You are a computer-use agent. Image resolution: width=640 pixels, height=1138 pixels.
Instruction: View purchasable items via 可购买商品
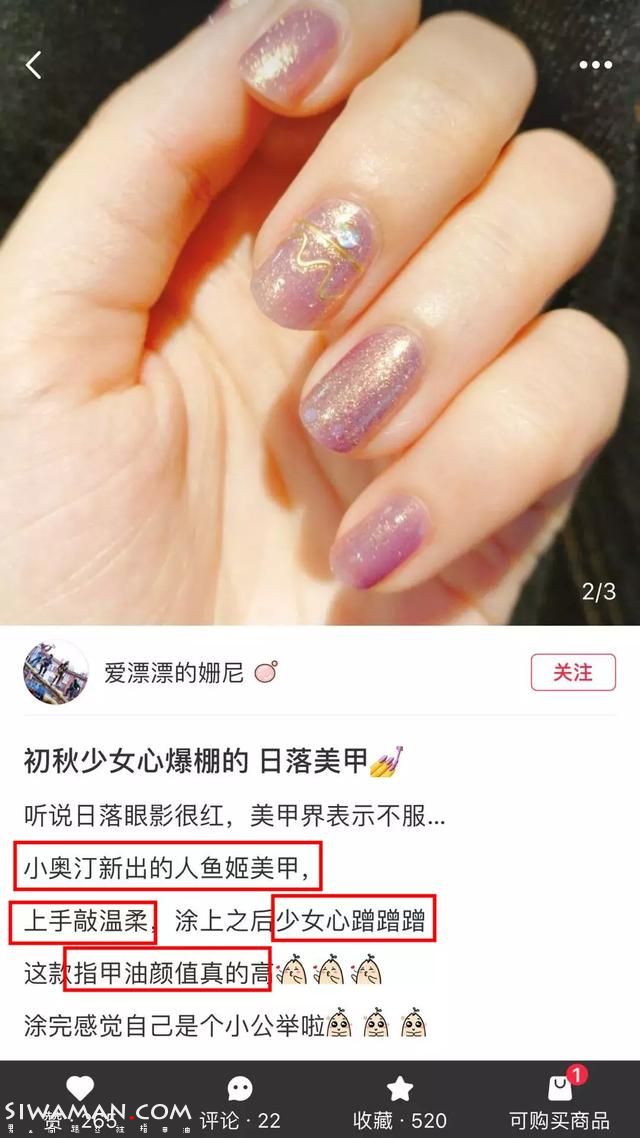[x=560, y=1102]
